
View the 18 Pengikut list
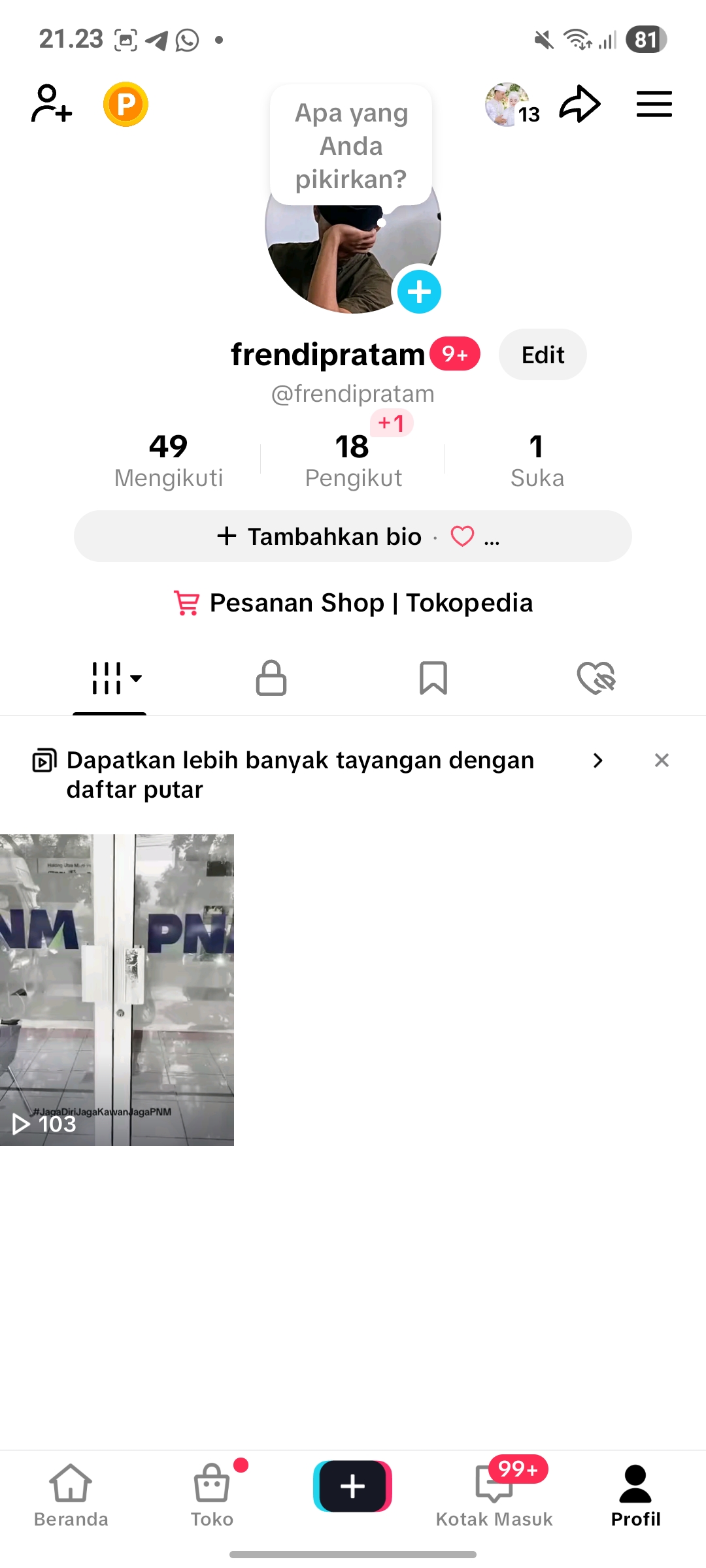click(x=353, y=461)
